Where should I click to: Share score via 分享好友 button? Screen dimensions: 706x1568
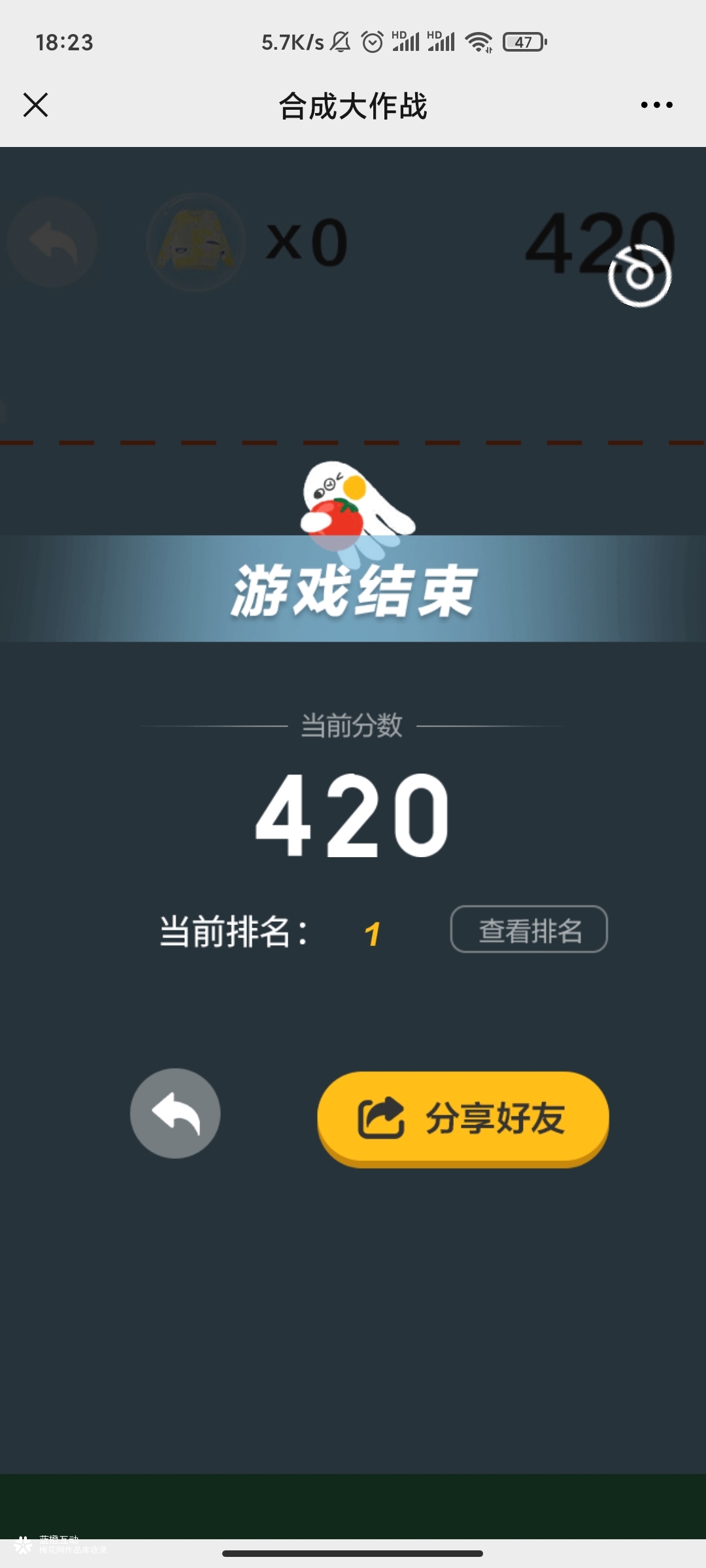click(x=463, y=1118)
